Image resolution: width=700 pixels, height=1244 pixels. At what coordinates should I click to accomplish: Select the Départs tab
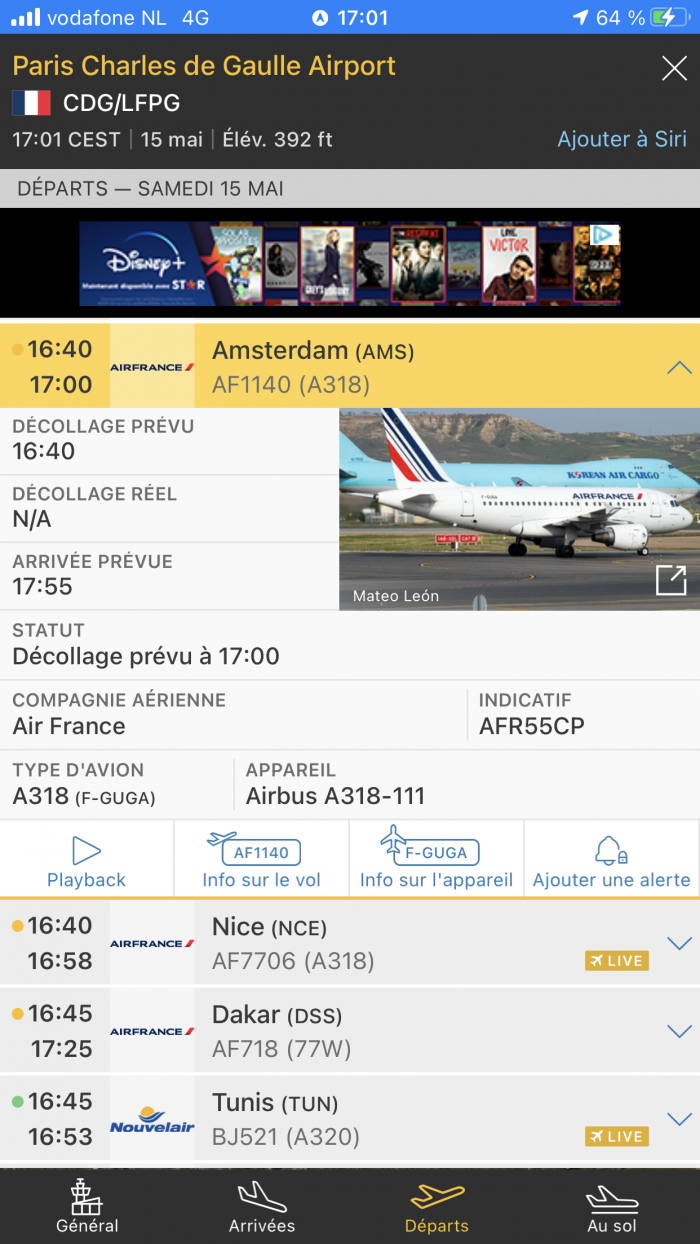pyautogui.click(x=437, y=1207)
